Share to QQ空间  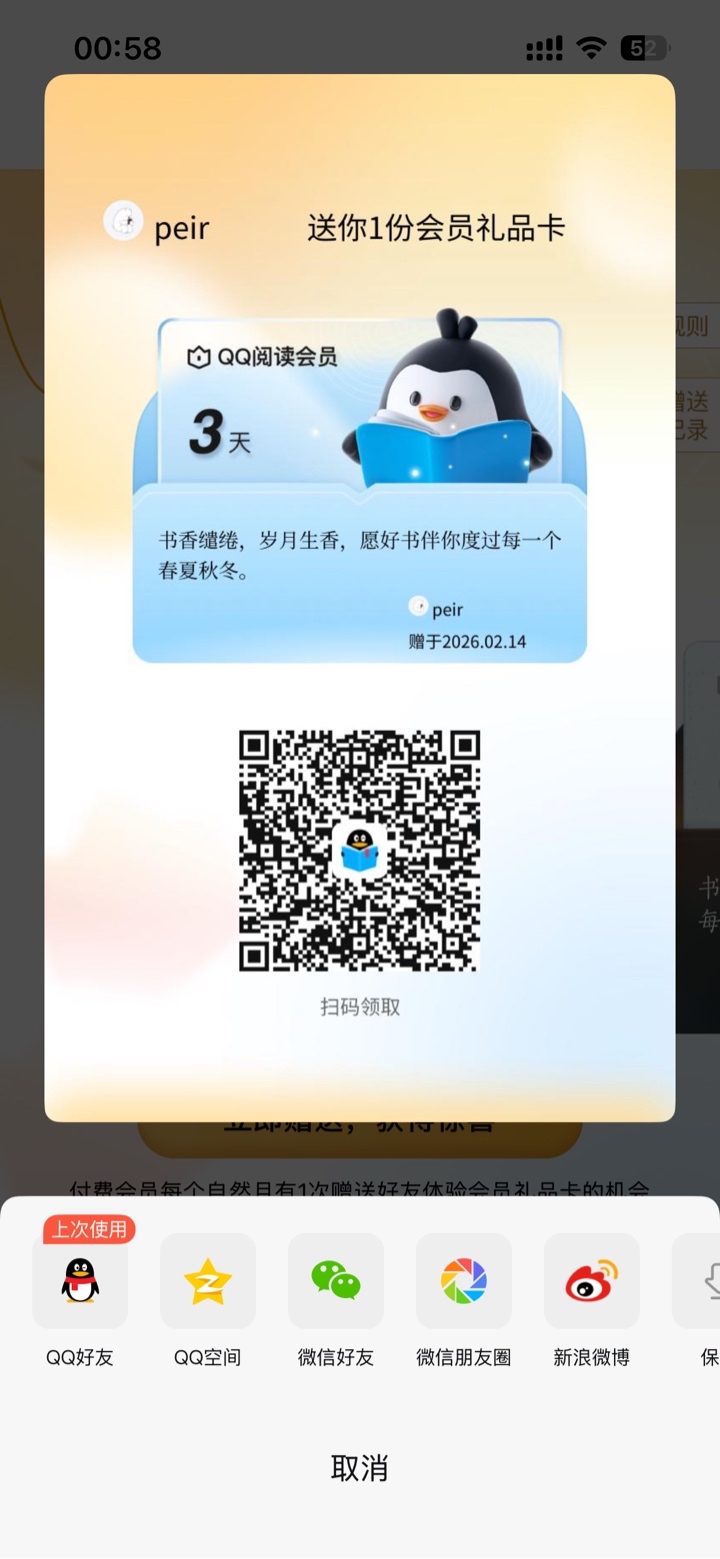point(208,1281)
